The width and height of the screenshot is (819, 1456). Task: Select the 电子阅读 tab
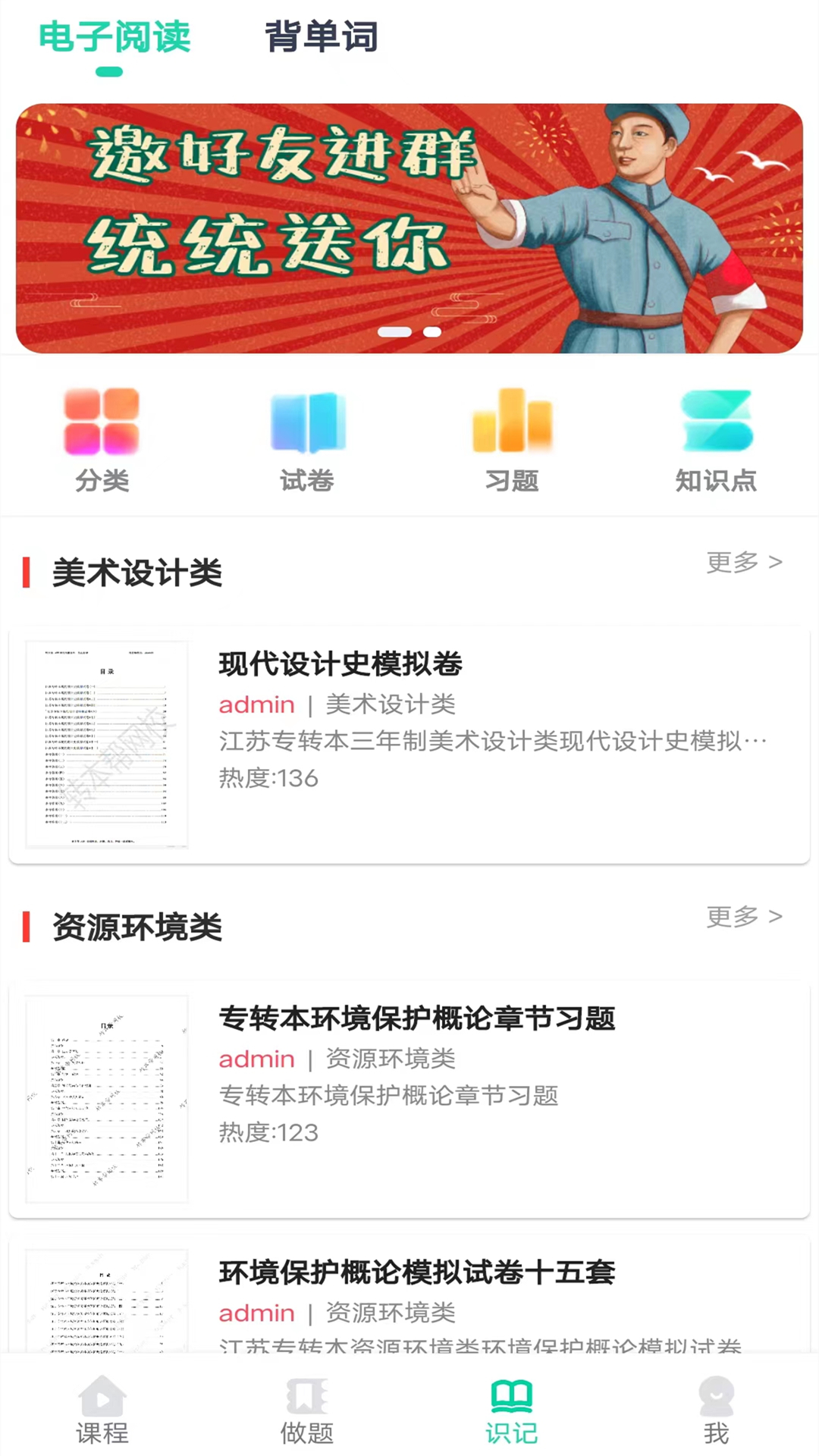pyautogui.click(x=115, y=36)
